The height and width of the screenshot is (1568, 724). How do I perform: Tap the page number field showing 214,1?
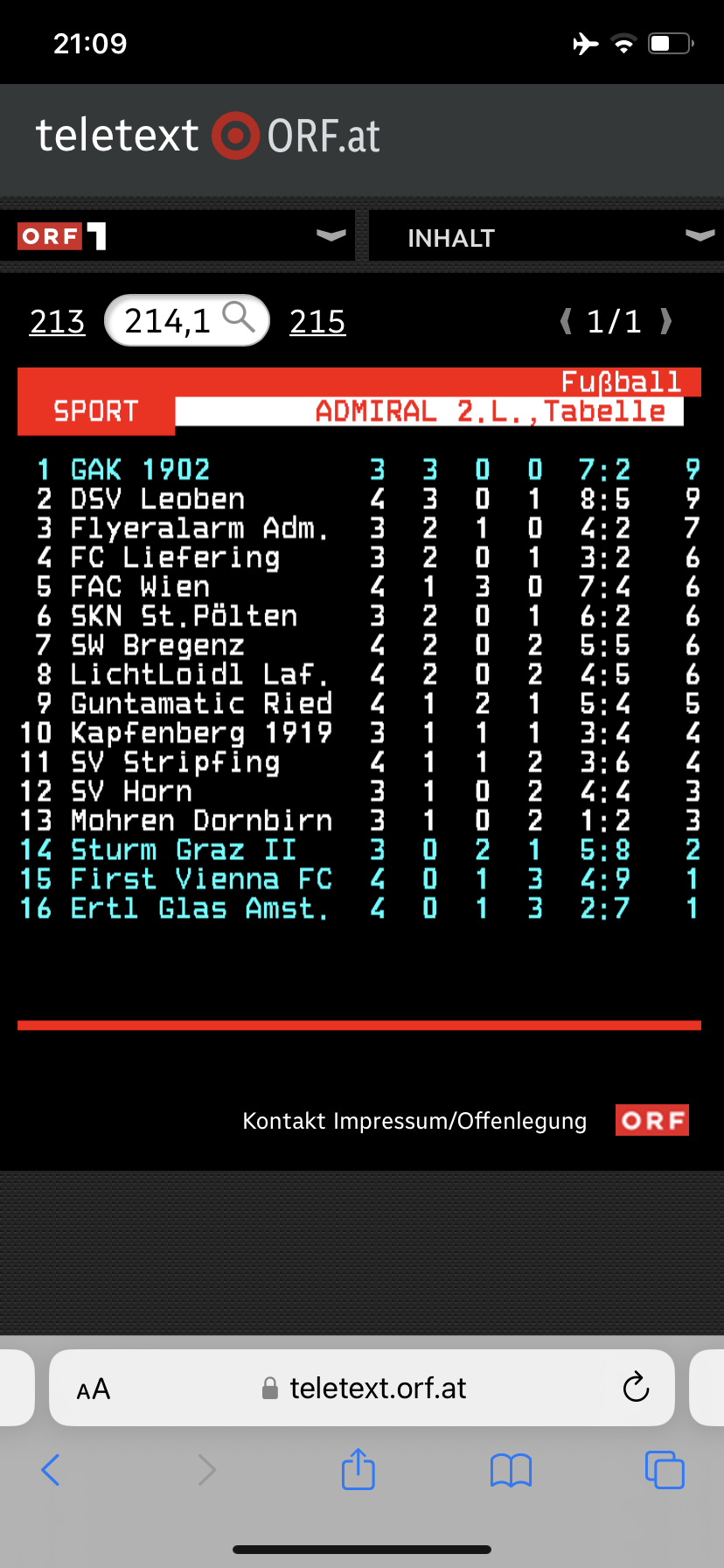tap(186, 320)
